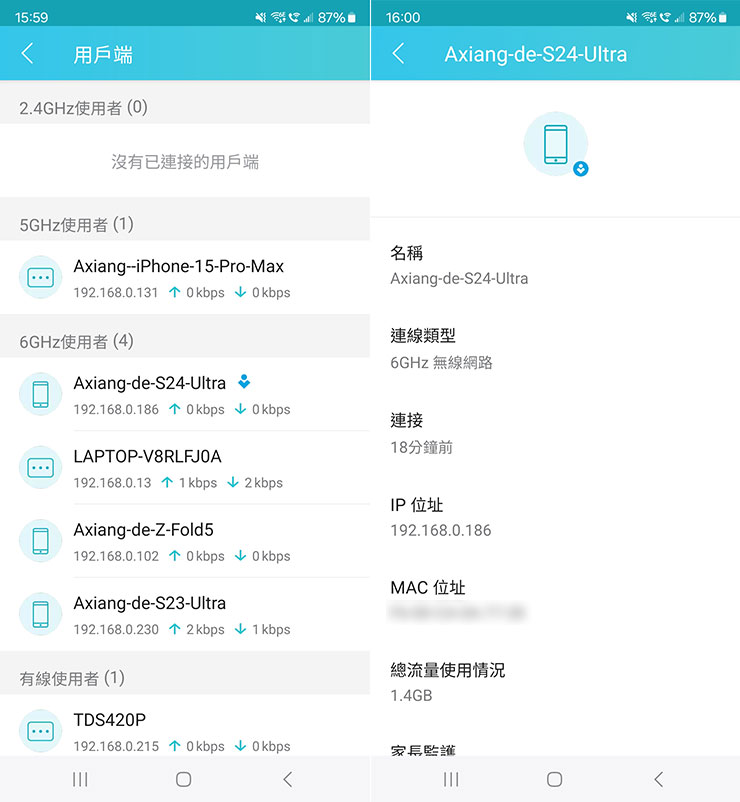The image size is (740, 802).
Task: Open Axiang--iPhone-15-Pro-Max client details
Action: click(180, 278)
